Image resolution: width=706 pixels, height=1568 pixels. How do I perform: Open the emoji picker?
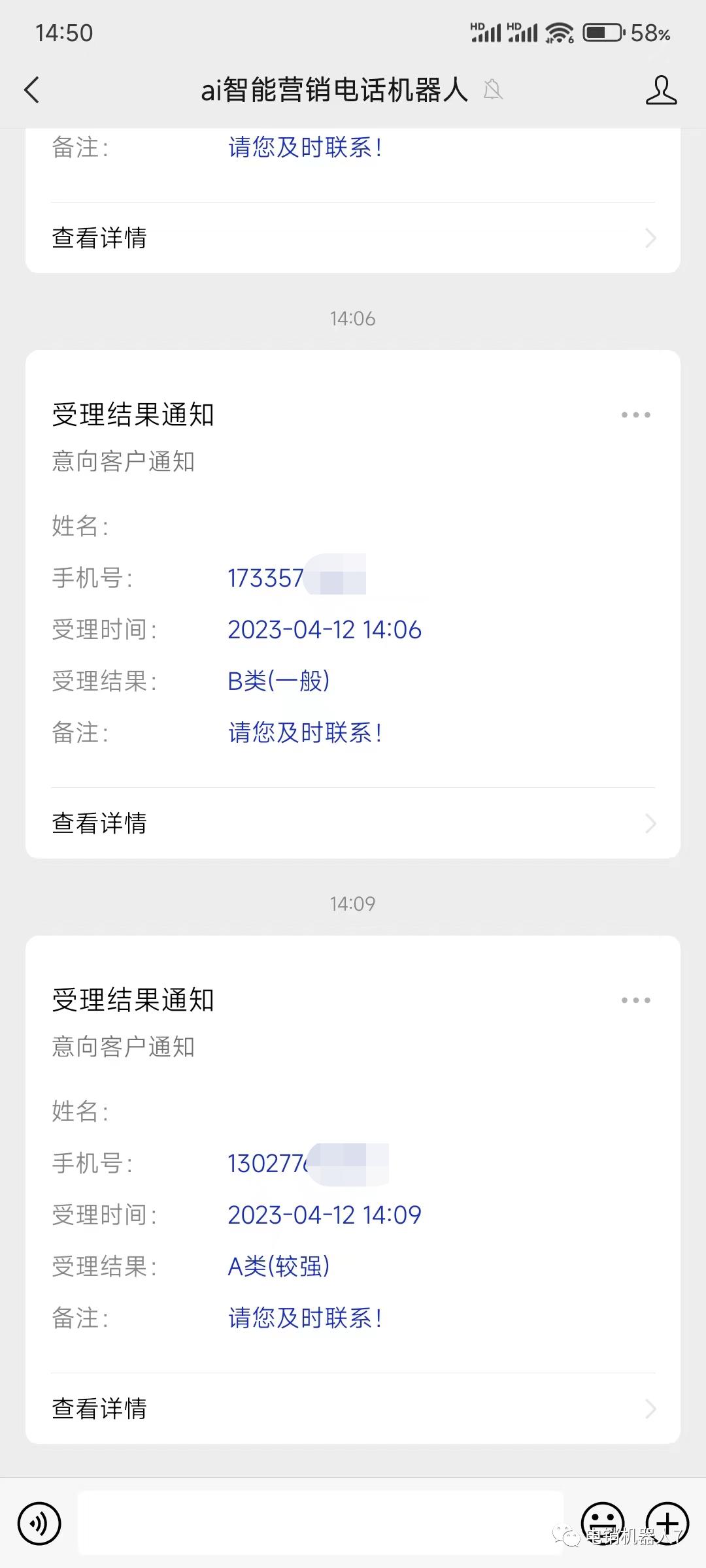(602, 1522)
